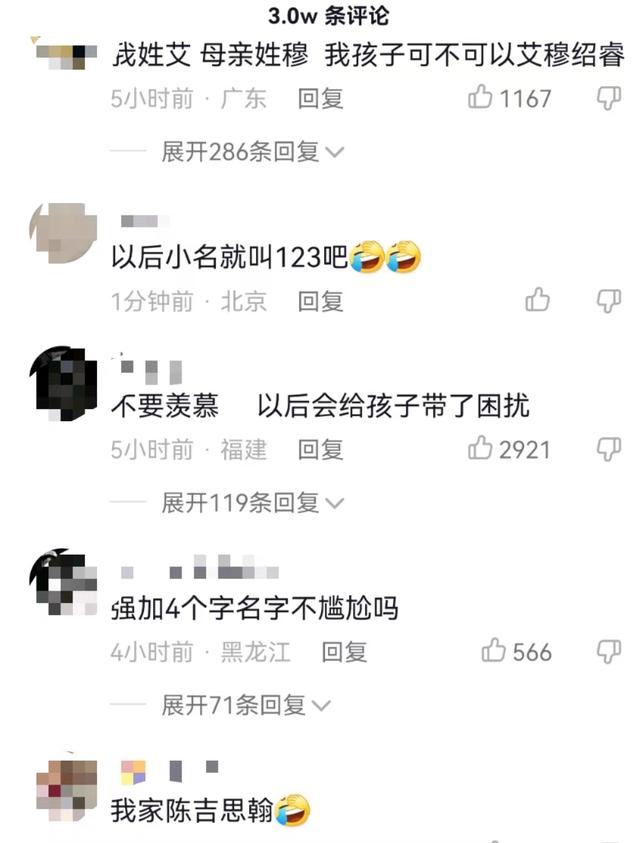Viewport: 640px width, 843px height.
Task: Dislike the 强加4个字 comment
Action: pos(609,651)
